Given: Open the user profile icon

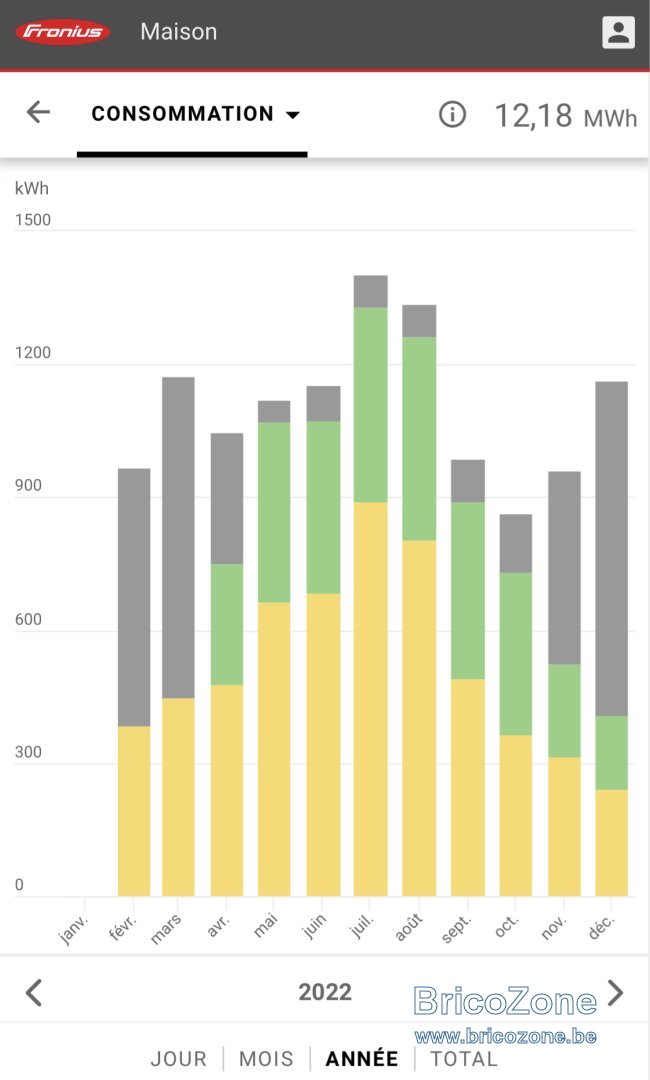Looking at the screenshot, I should [618, 32].
